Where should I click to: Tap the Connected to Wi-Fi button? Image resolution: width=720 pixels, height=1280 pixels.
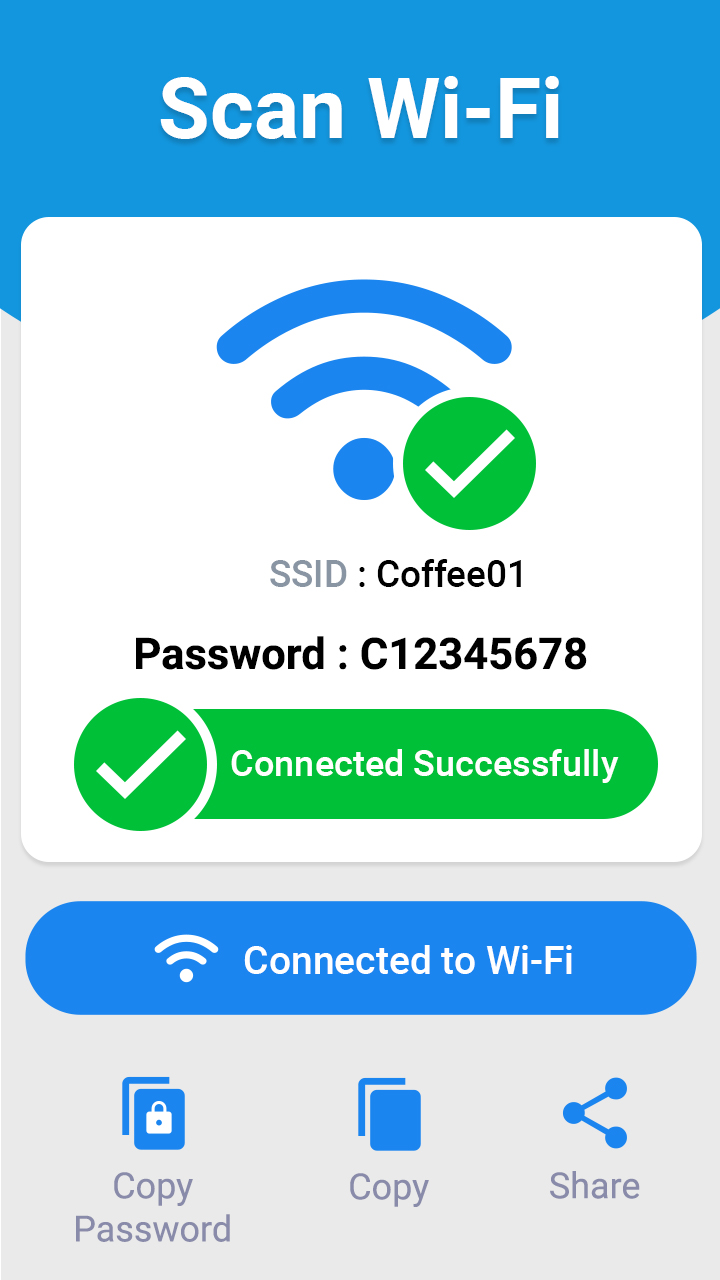point(360,958)
